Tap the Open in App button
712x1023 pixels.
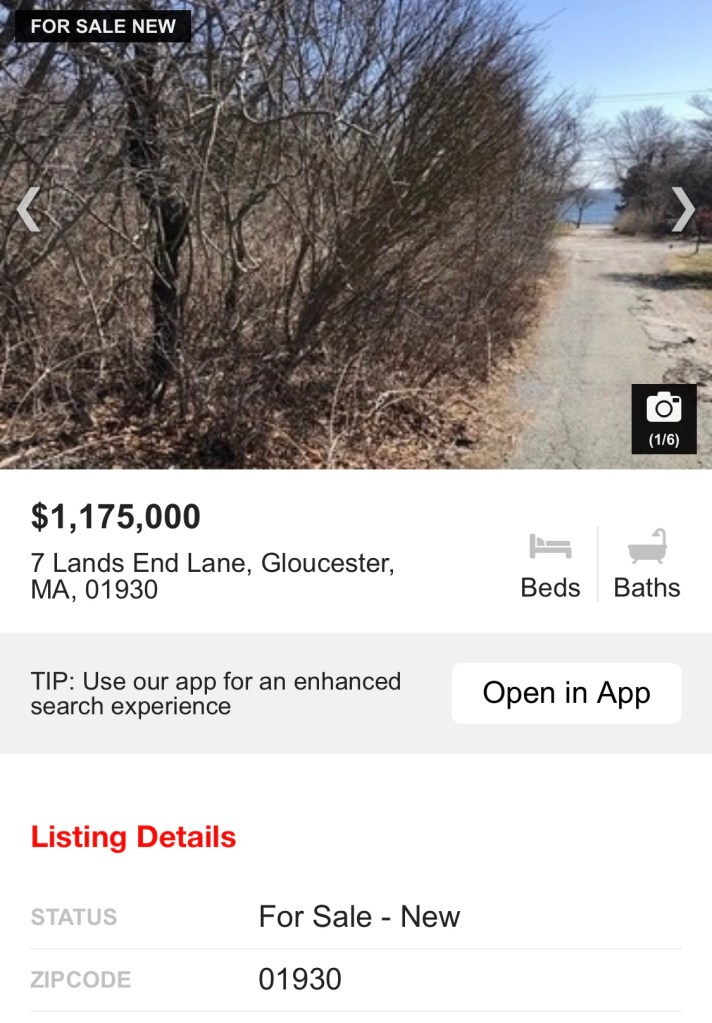(x=566, y=693)
